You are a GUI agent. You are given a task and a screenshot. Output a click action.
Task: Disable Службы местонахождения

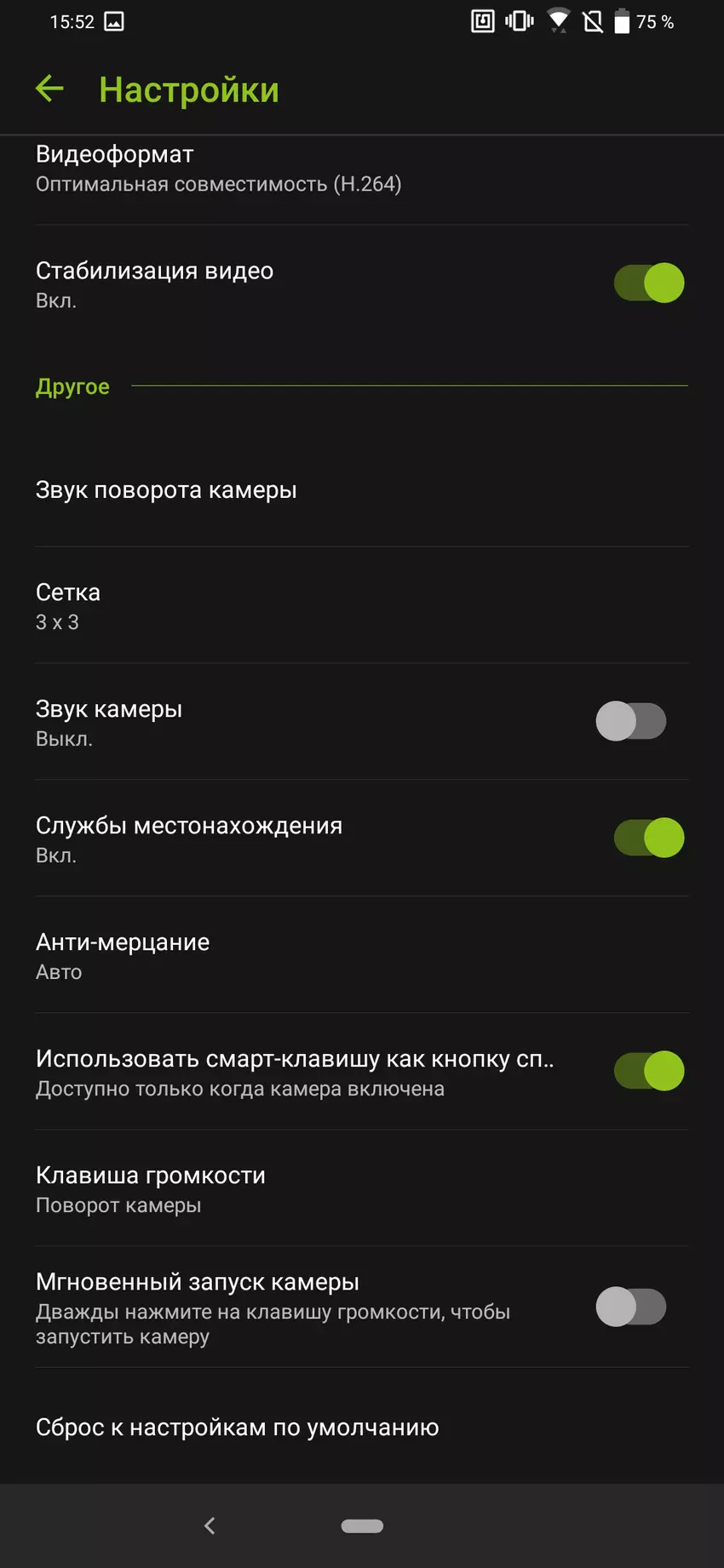coord(649,838)
